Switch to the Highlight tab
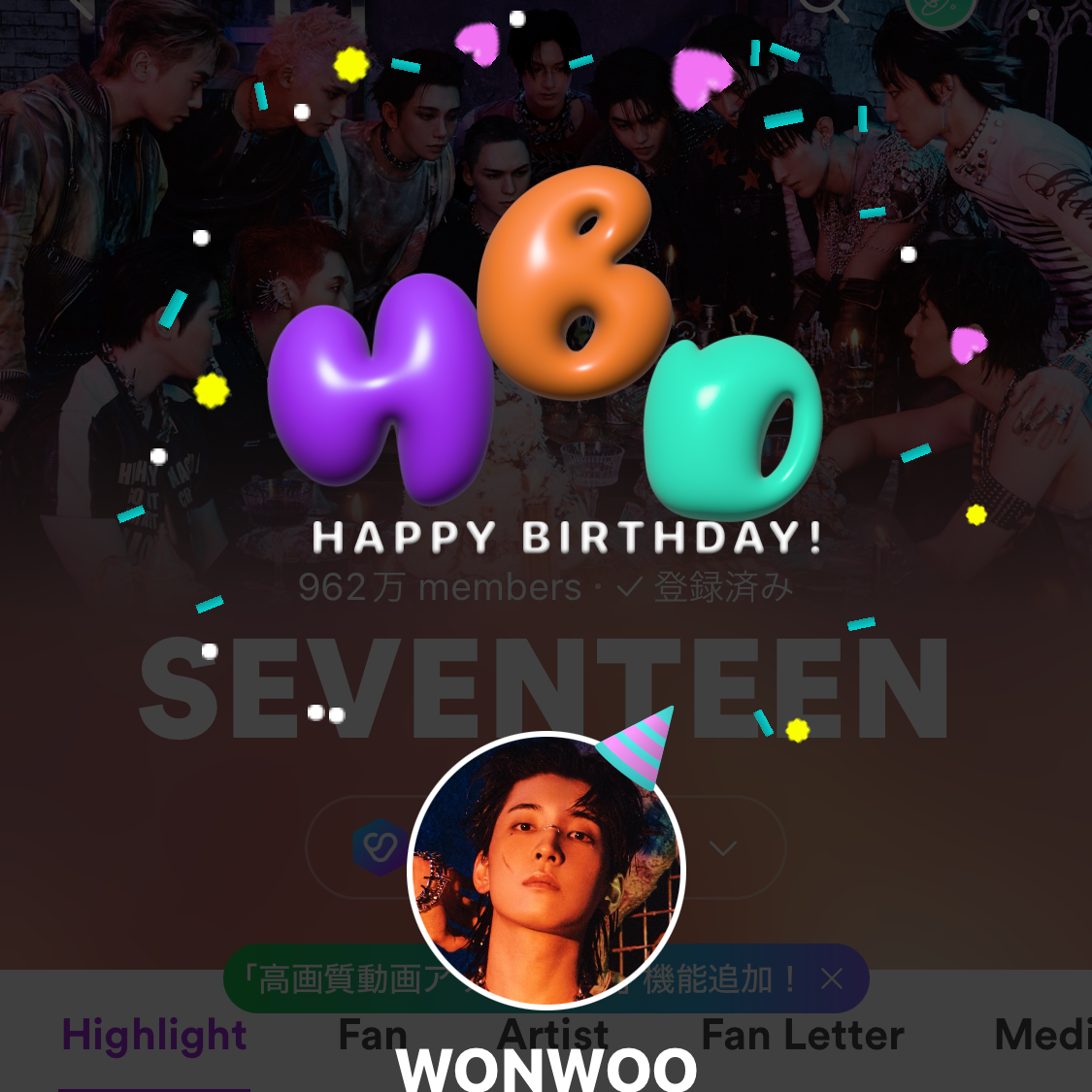 click(x=154, y=1036)
